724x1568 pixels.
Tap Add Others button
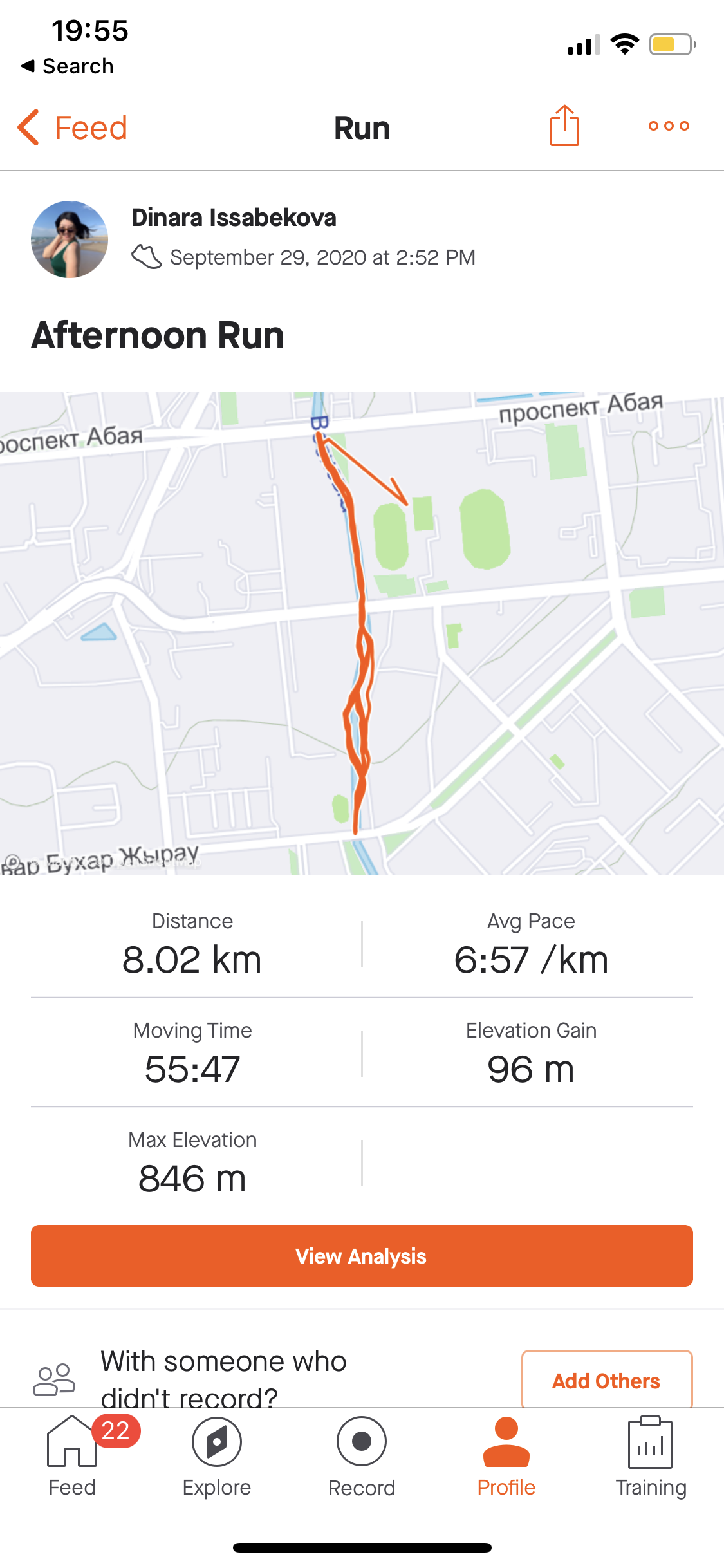(606, 1381)
